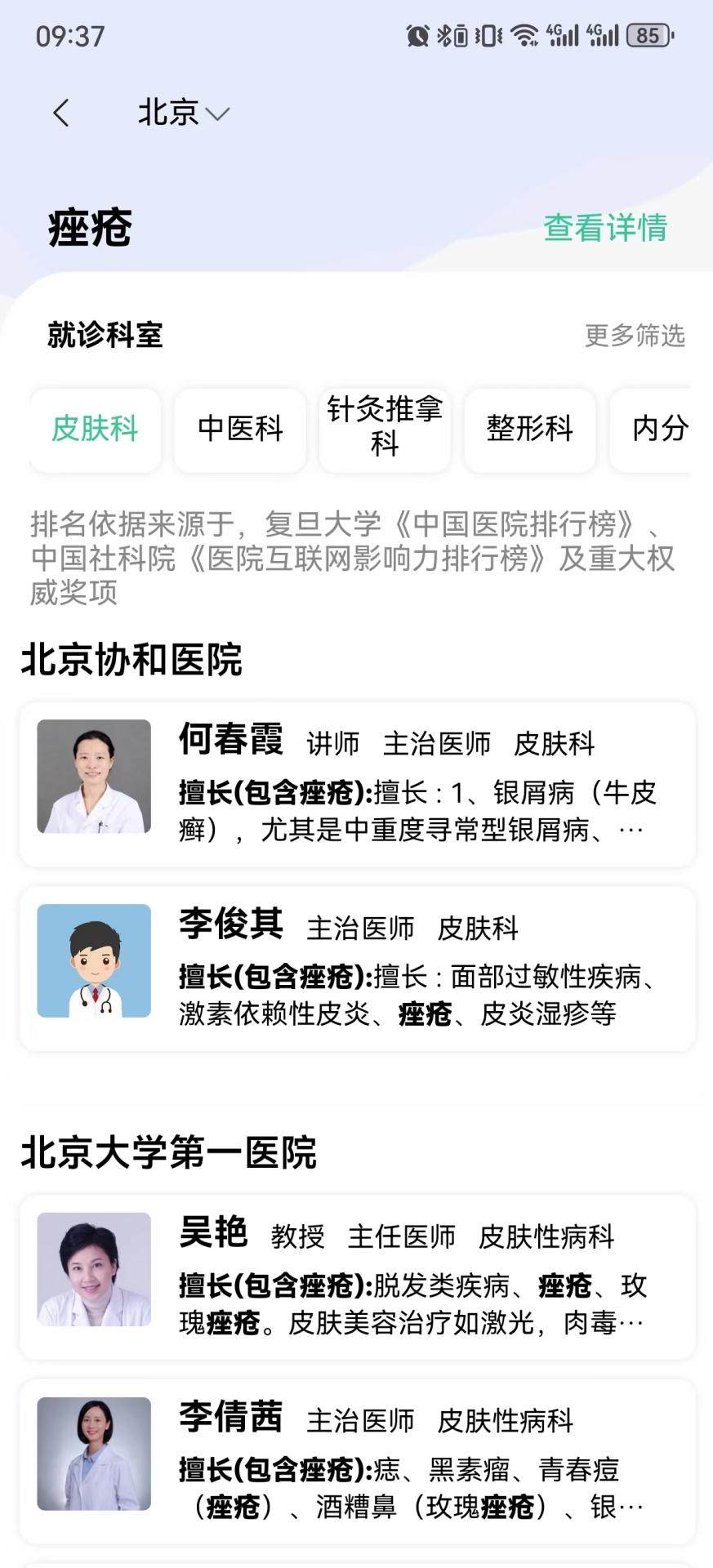Switch to the 中医科 department tab
The image size is (713, 1568).
pyautogui.click(x=239, y=430)
